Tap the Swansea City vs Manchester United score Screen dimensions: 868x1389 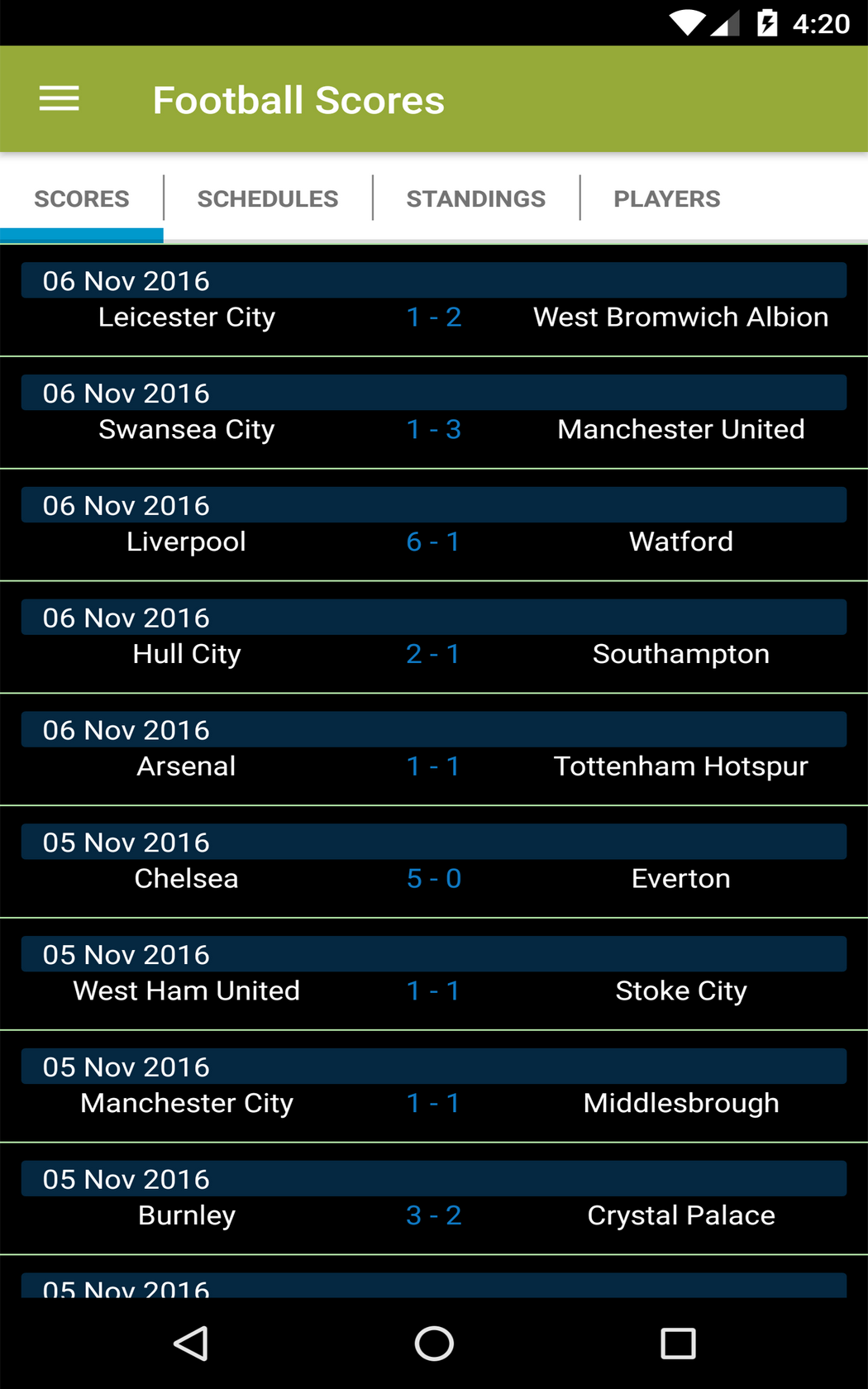click(x=433, y=429)
